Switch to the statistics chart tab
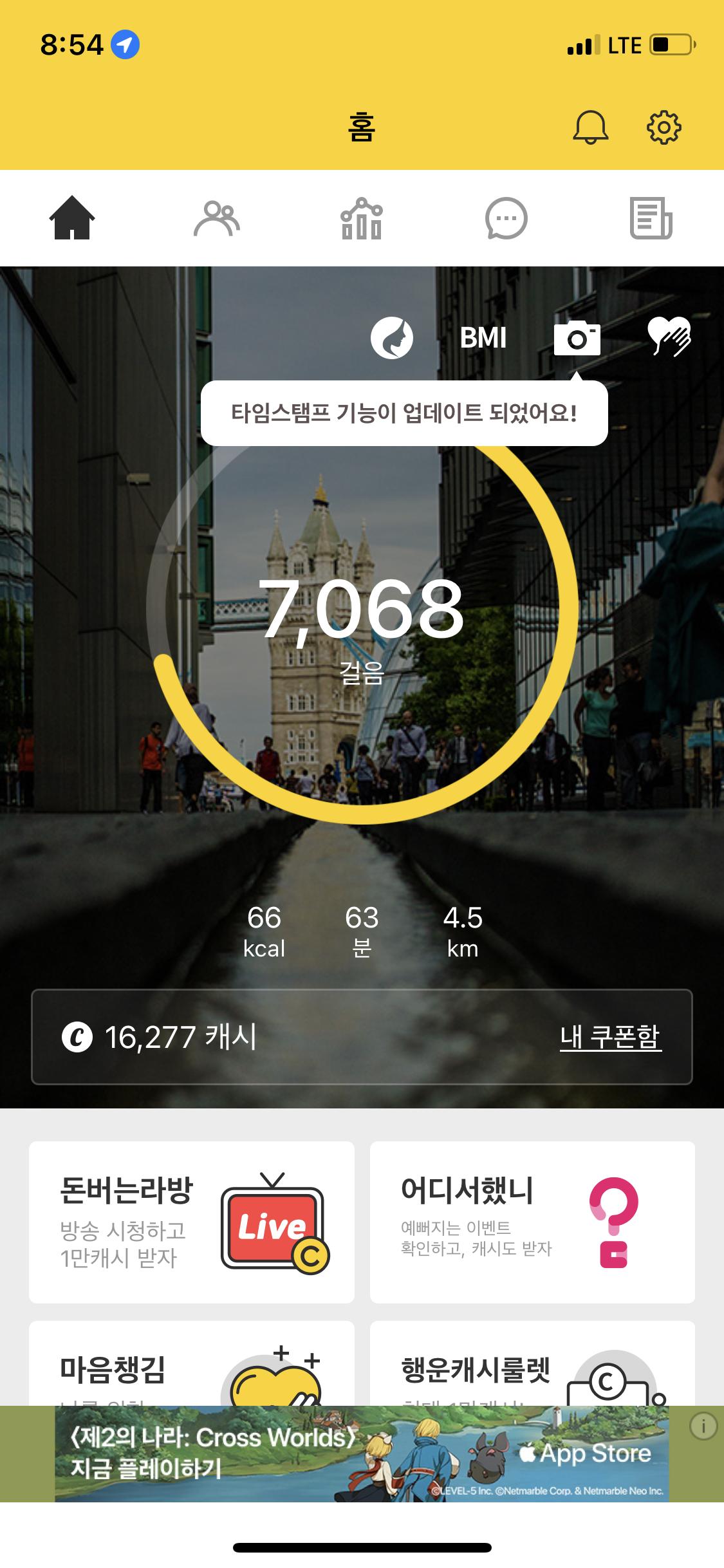 361,219
